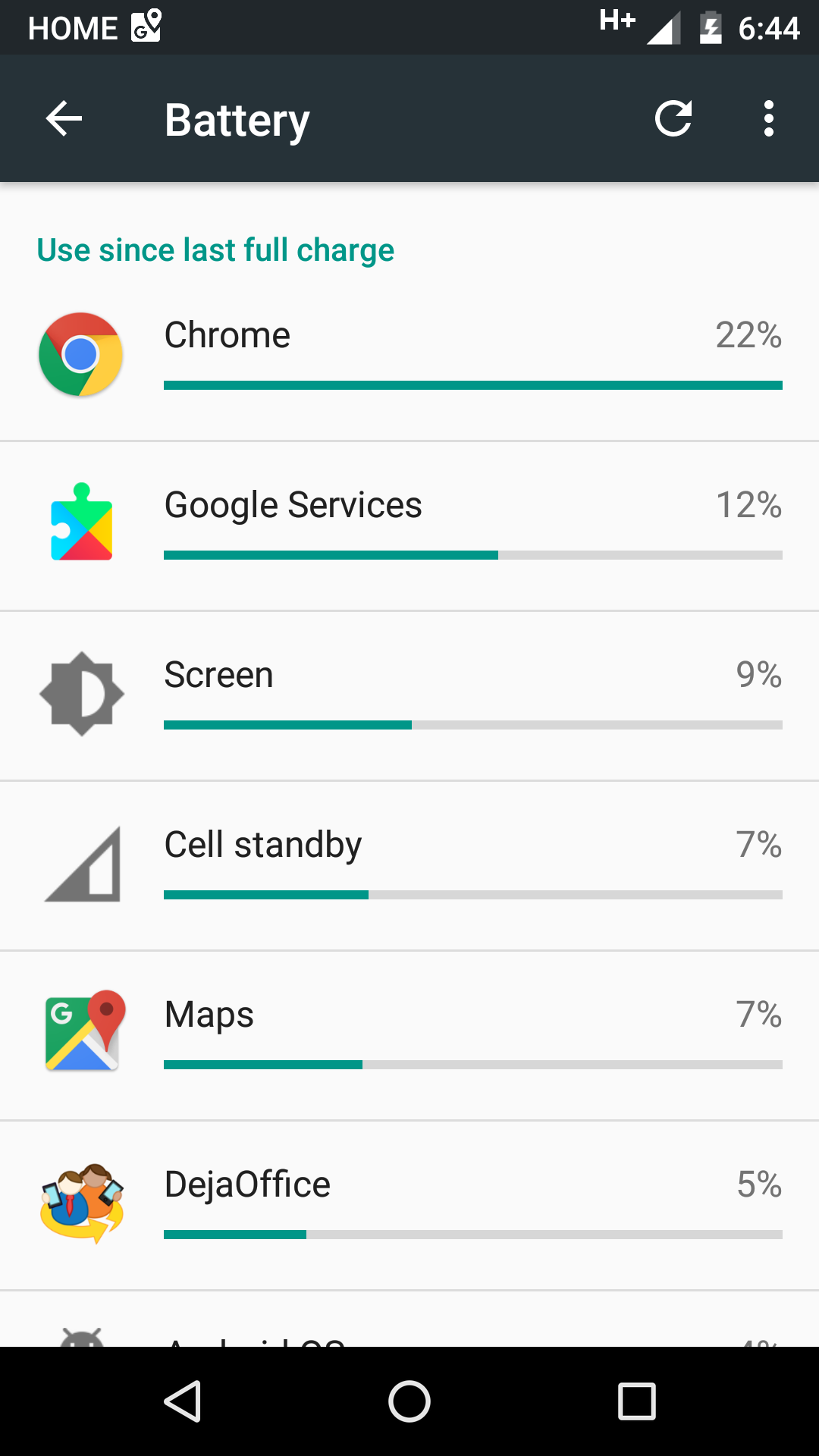819x1456 pixels.
Task: View Google Services battery usage
Action: pos(409,526)
